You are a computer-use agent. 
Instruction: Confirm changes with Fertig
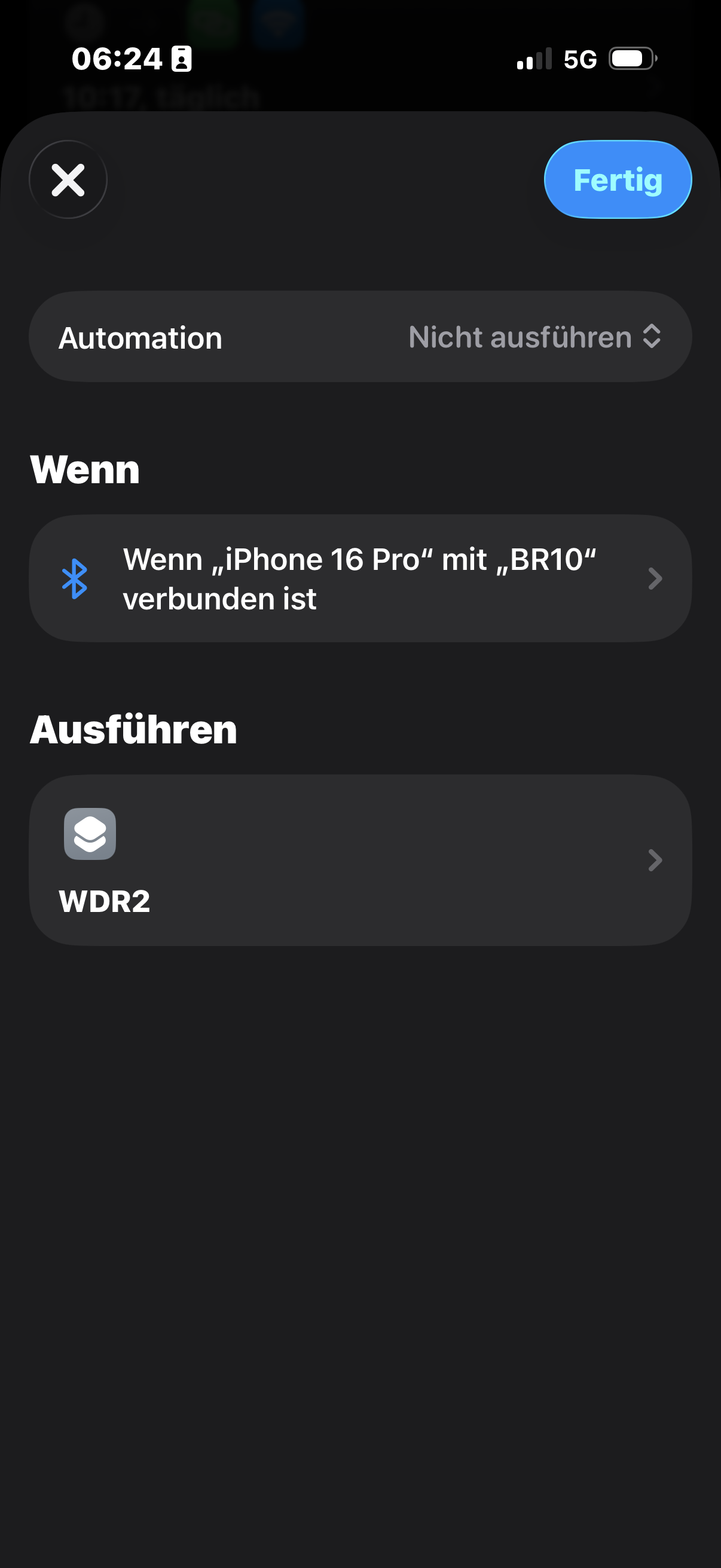(x=617, y=179)
